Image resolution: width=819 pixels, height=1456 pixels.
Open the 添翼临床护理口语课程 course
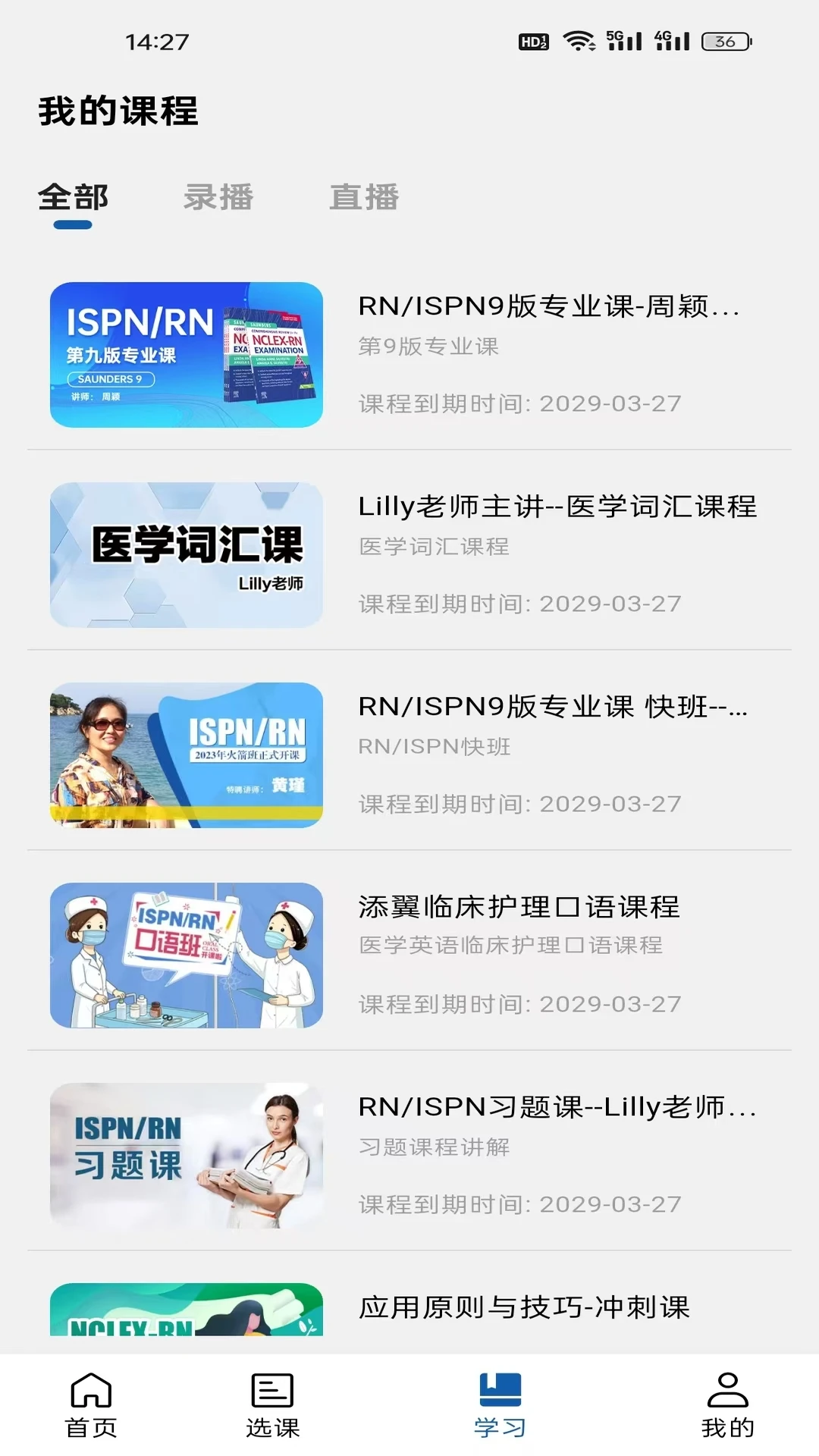click(x=519, y=908)
